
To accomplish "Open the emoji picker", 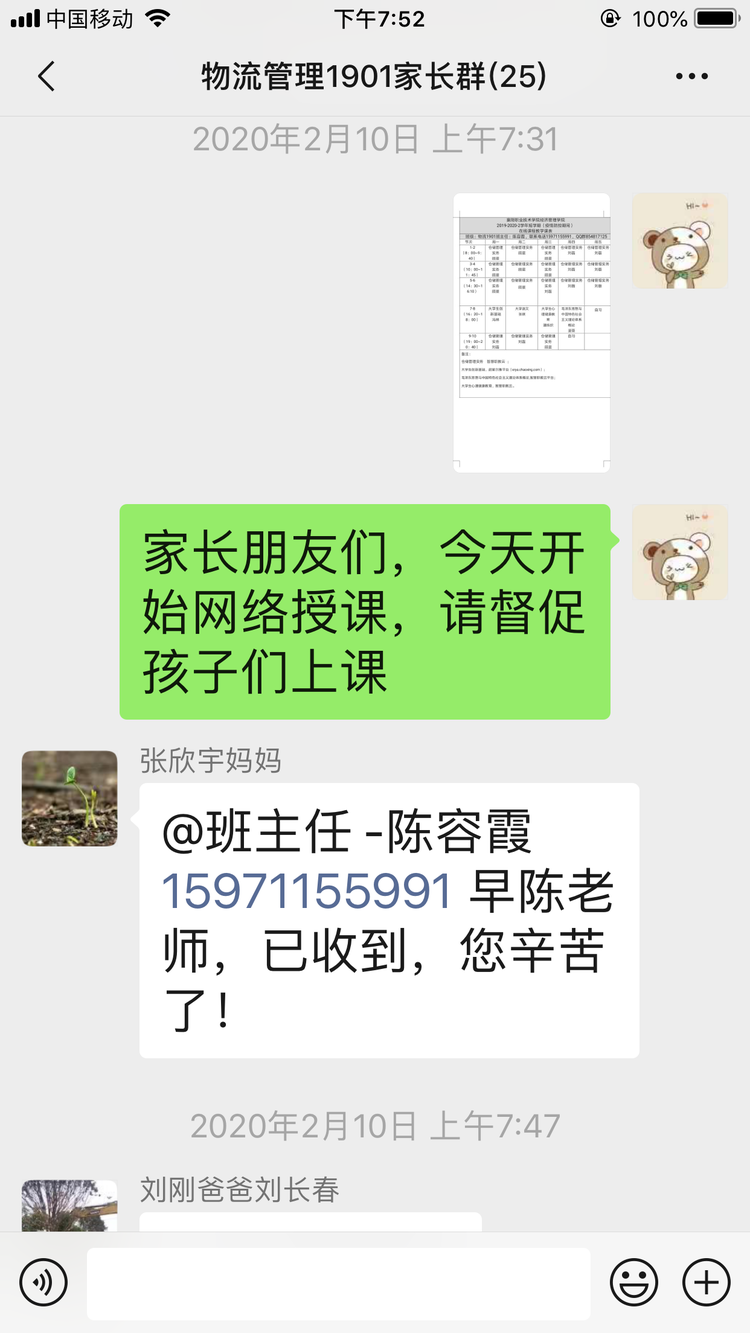I will [634, 1282].
